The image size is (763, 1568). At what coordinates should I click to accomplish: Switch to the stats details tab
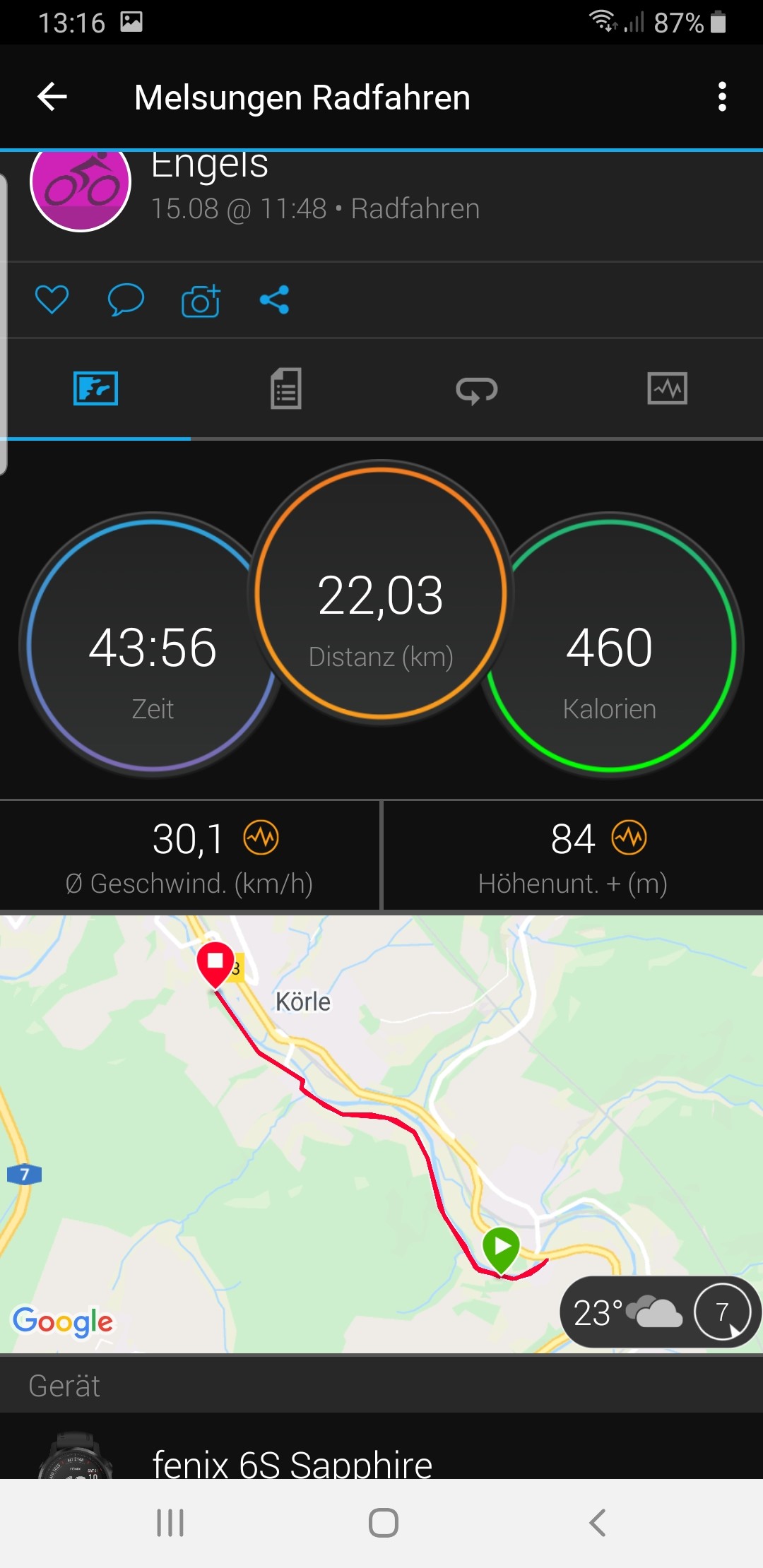pos(286,388)
